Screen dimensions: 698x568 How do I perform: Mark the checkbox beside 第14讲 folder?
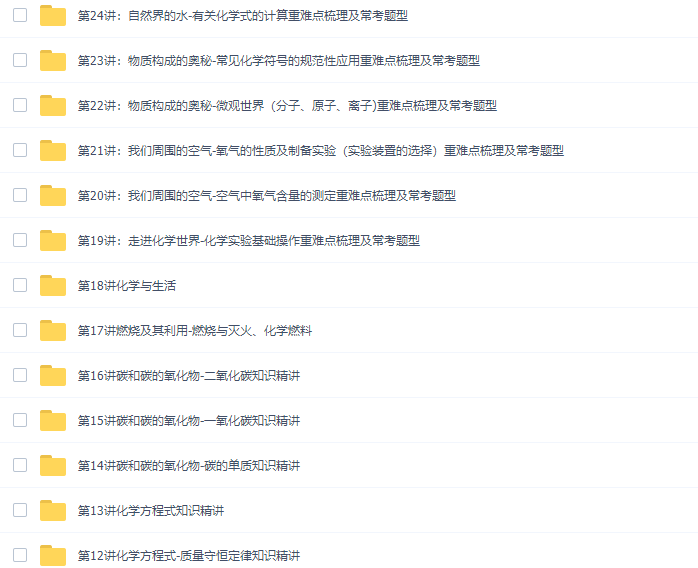click(x=20, y=465)
